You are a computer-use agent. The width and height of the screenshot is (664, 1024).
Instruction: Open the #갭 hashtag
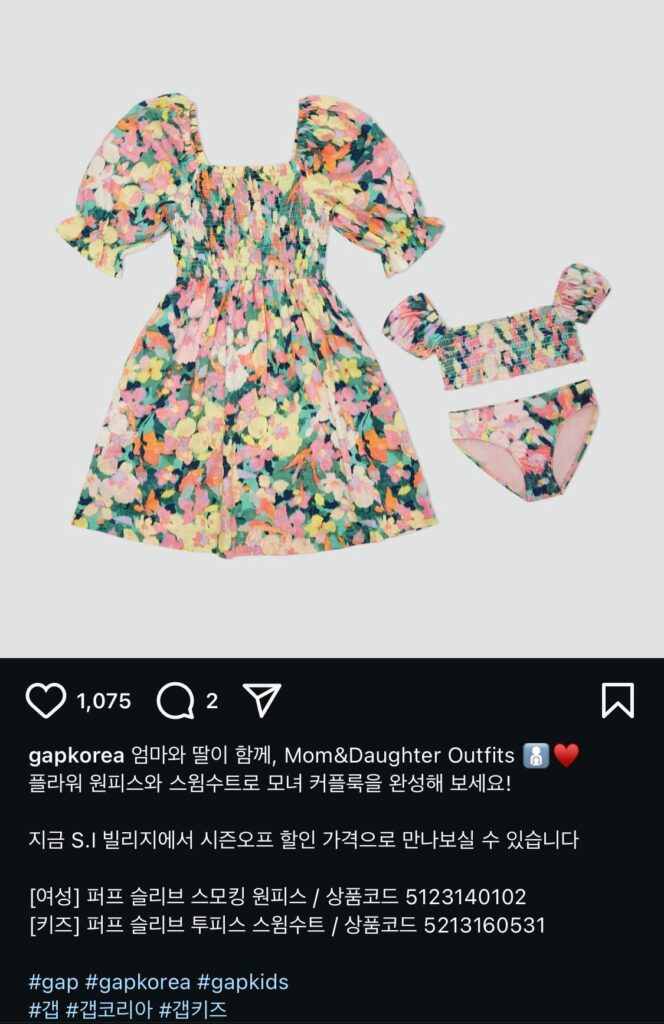43,1010
